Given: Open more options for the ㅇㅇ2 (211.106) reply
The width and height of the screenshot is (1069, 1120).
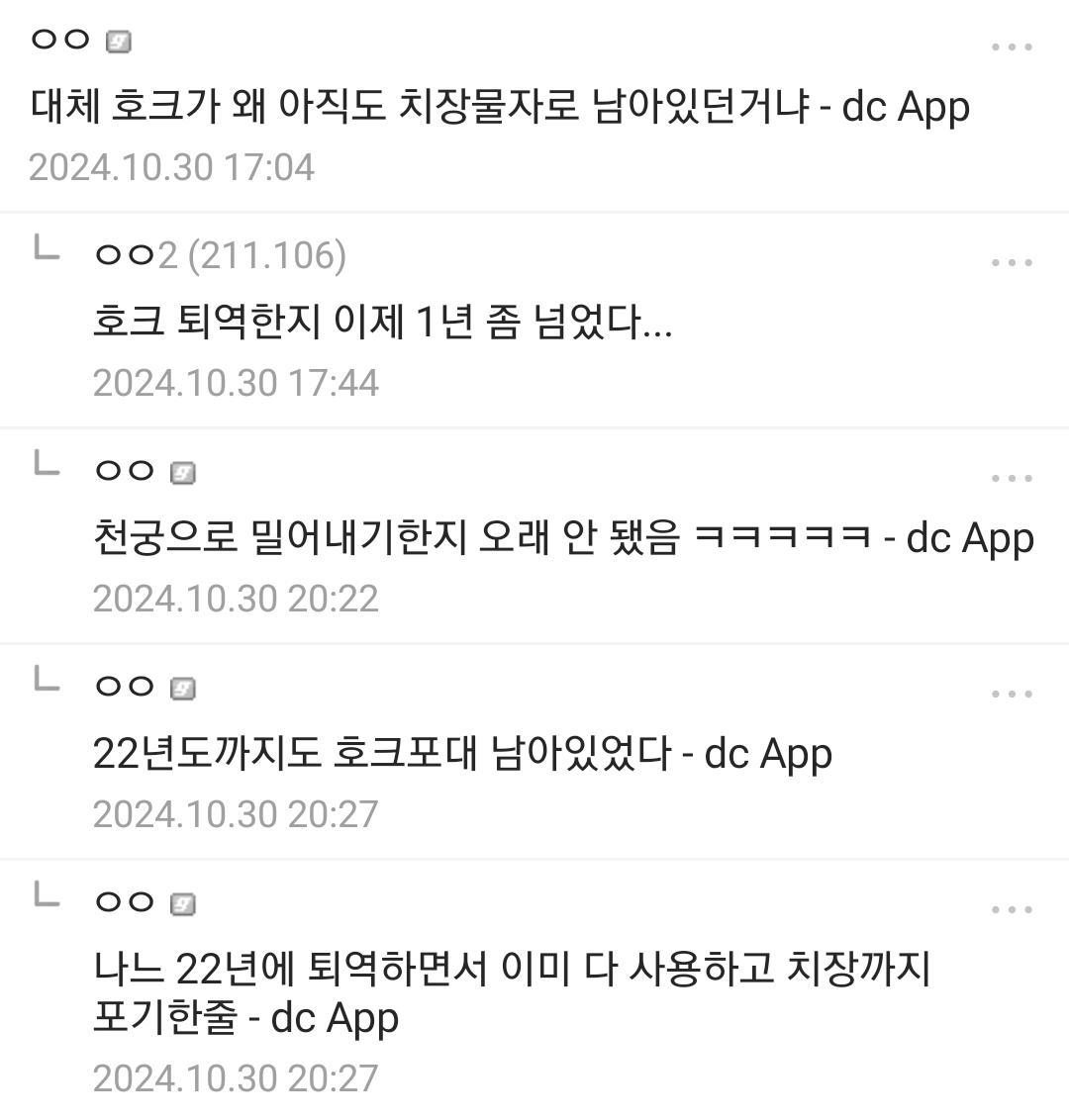Looking at the screenshot, I should pyautogui.click(x=1012, y=263).
